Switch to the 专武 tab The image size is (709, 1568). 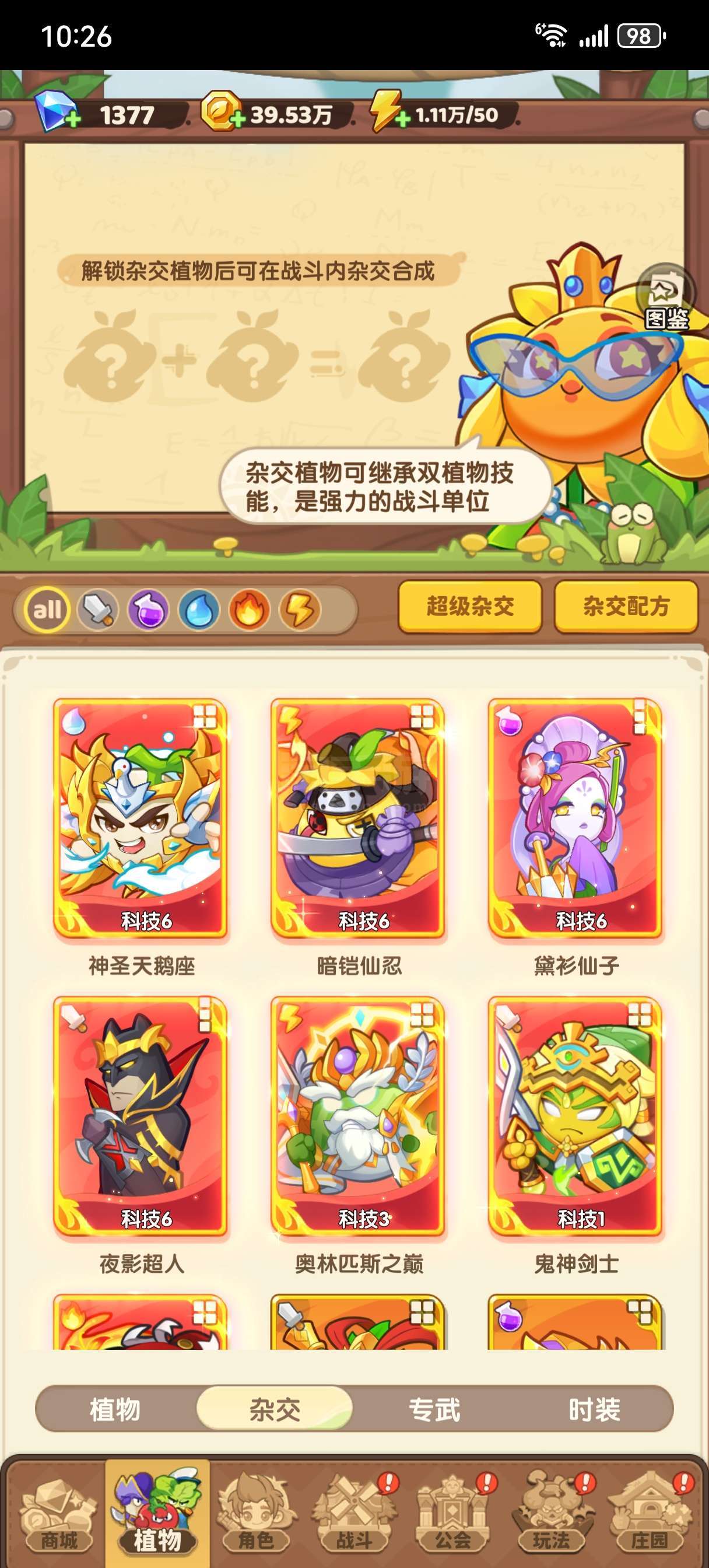click(x=434, y=1410)
